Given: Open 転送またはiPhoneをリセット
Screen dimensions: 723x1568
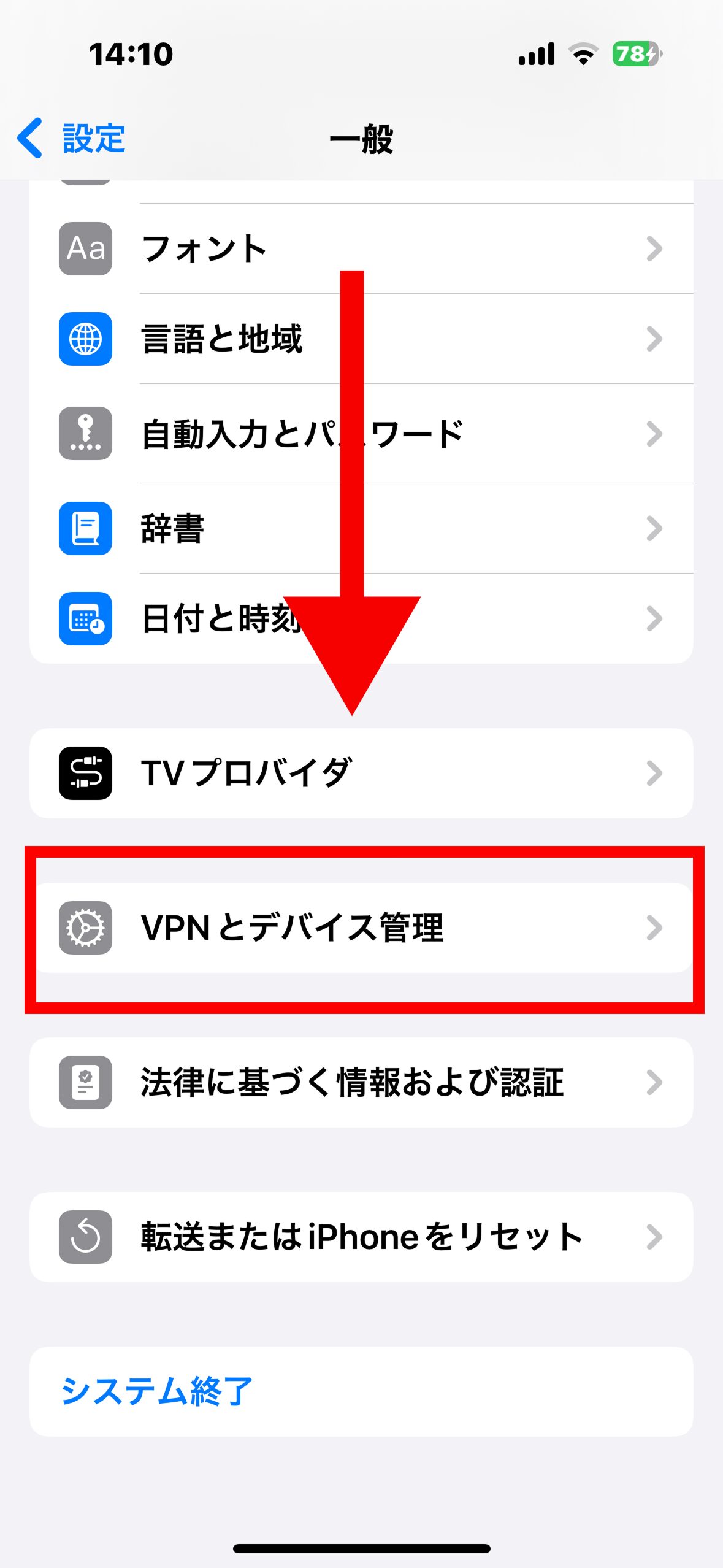Looking at the screenshot, I should [361, 1237].
